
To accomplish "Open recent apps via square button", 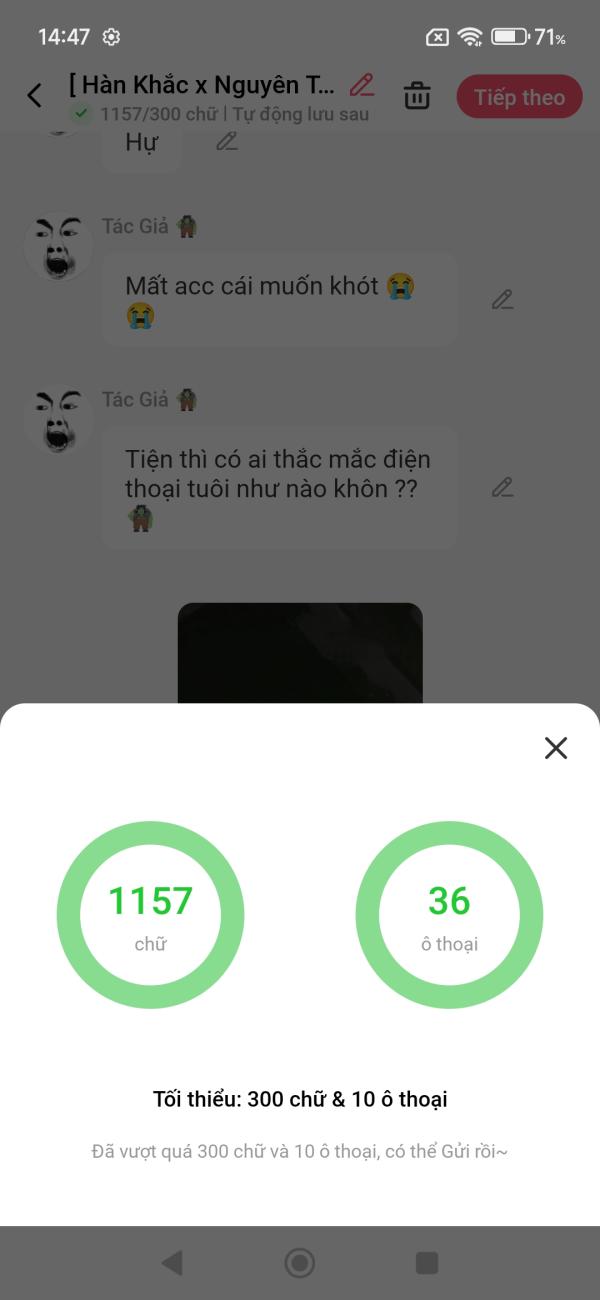I will 427,1263.
